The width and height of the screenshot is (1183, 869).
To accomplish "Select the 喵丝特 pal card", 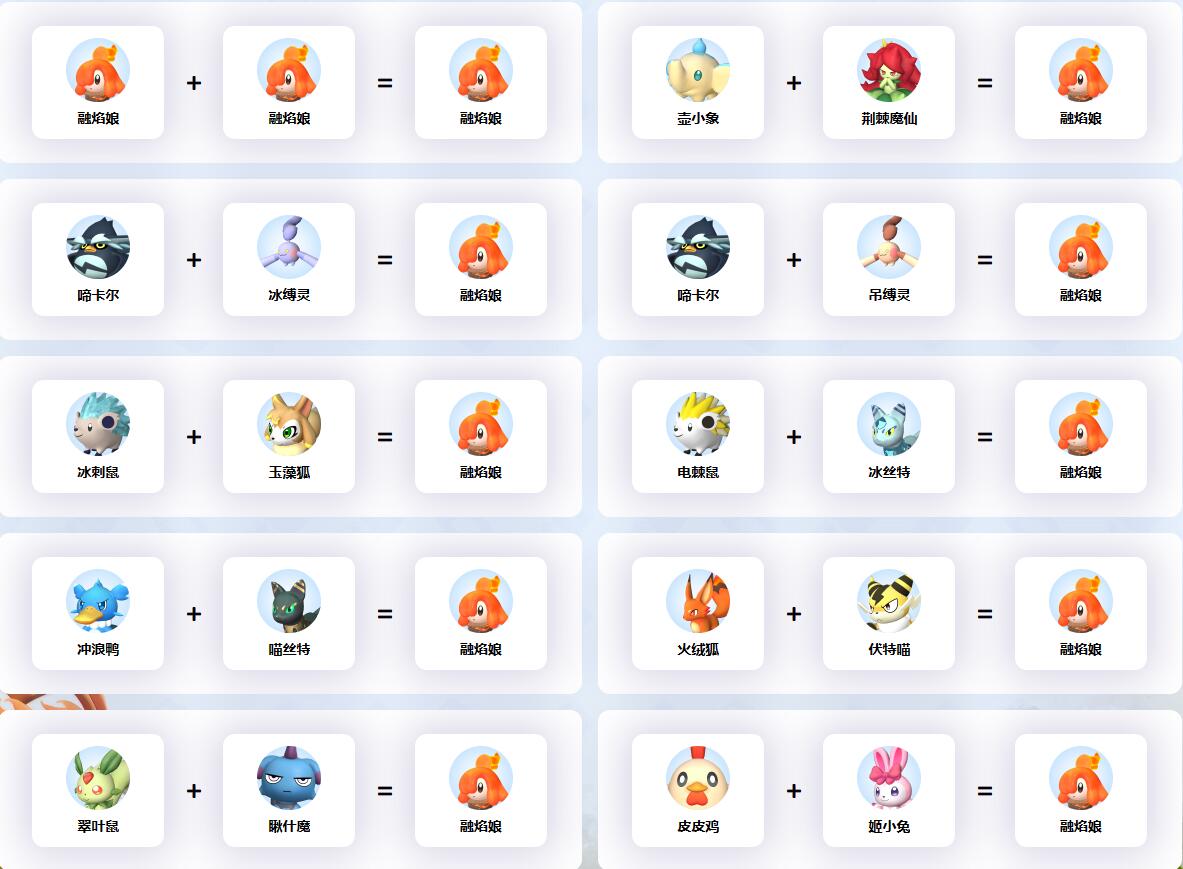I will tap(288, 613).
